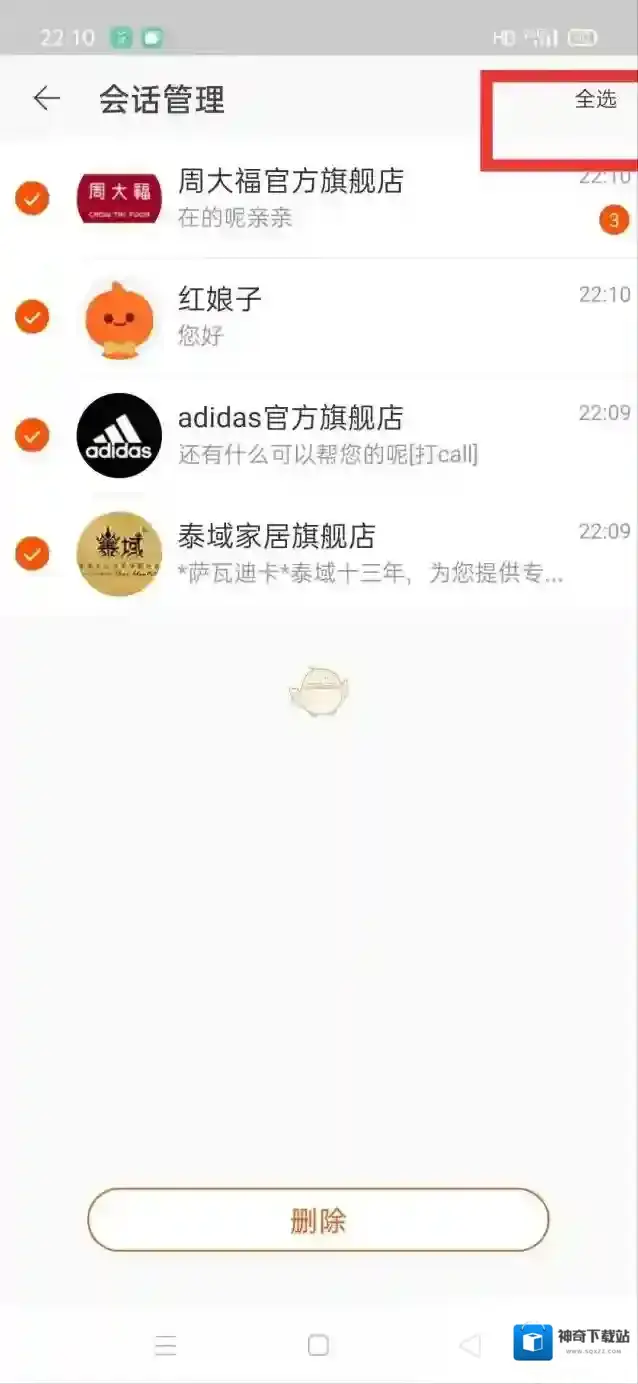Go back from 会话管理 screen
The width and height of the screenshot is (638, 1384).
point(46,98)
